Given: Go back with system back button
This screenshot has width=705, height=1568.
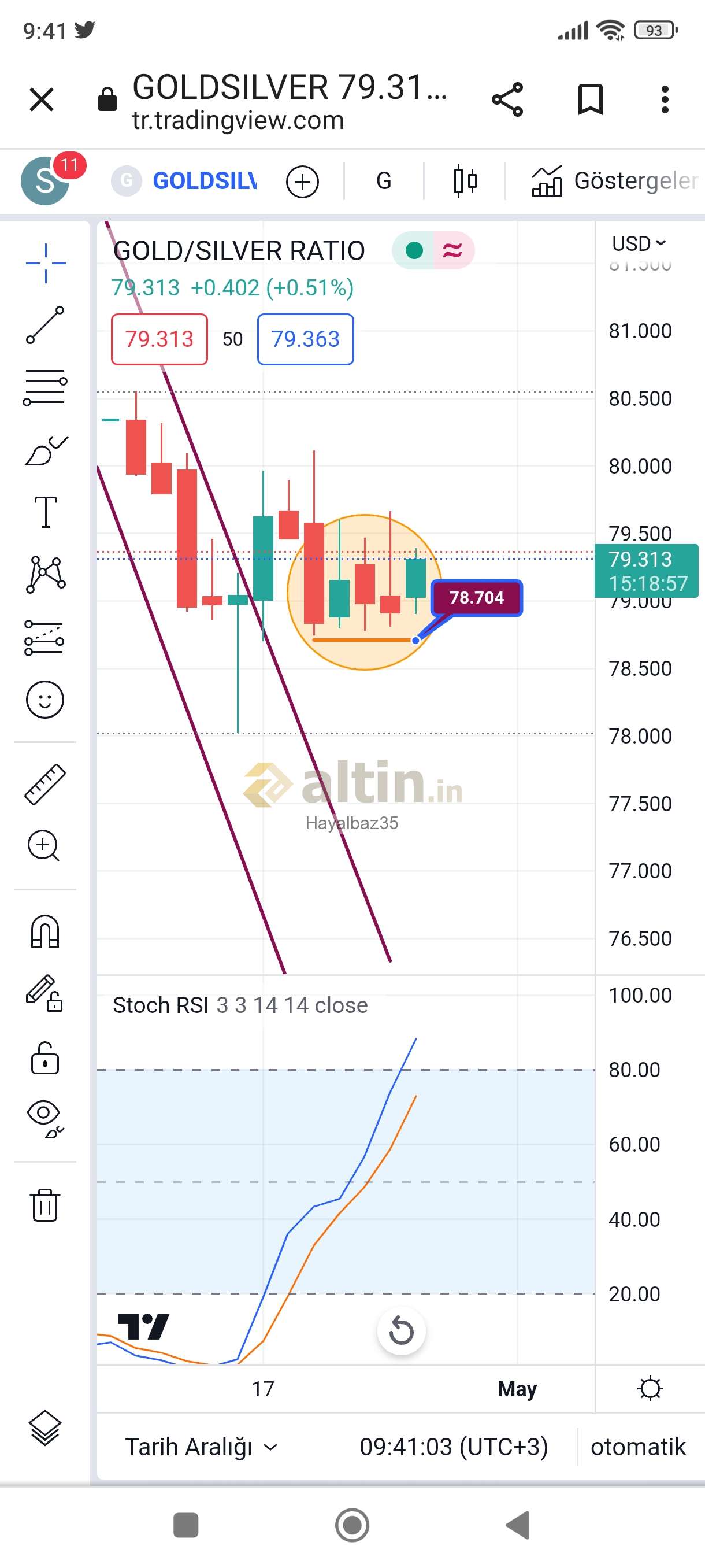Looking at the screenshot, I should [x=518, y=1525].
